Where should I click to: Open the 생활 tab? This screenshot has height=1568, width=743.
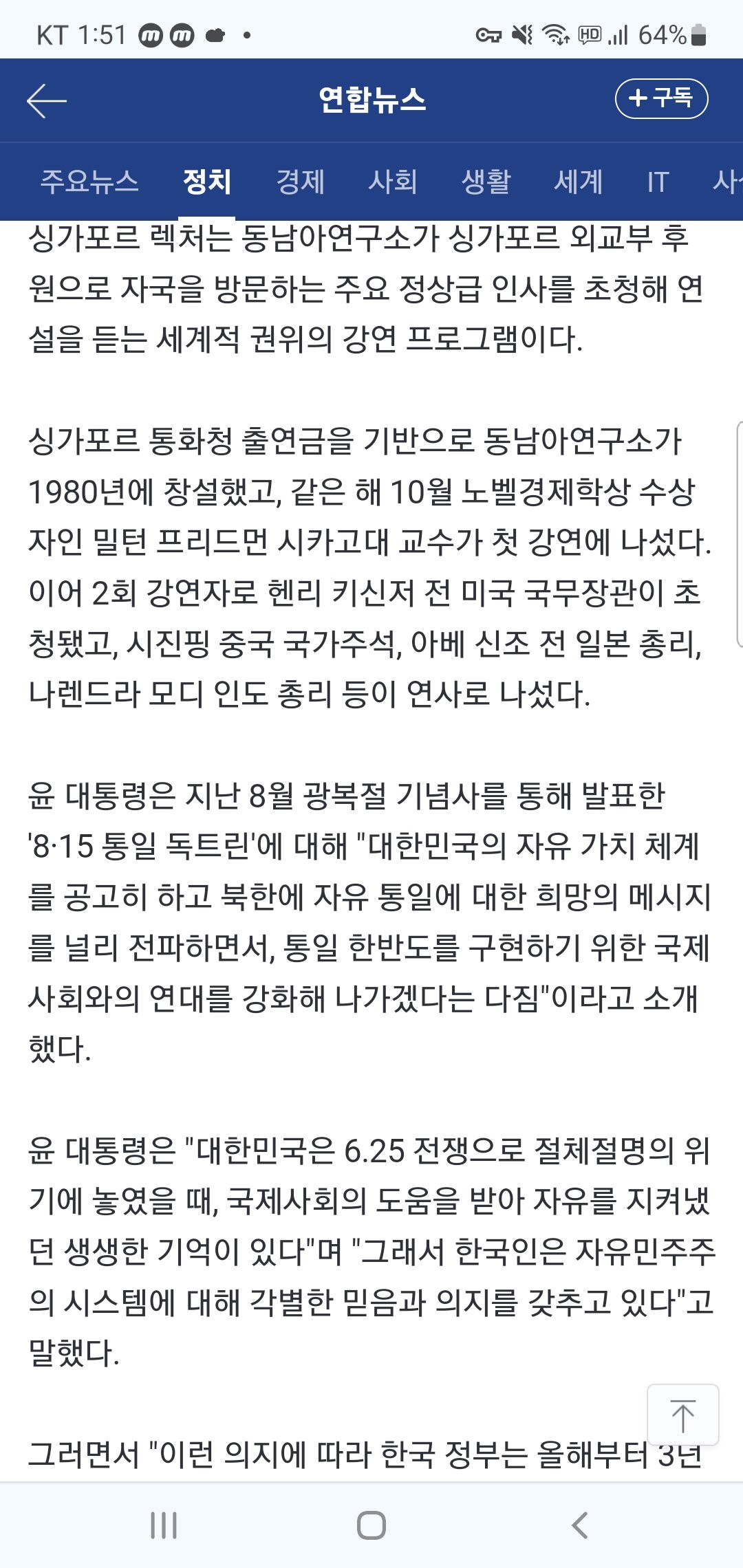tap(486, 182)
